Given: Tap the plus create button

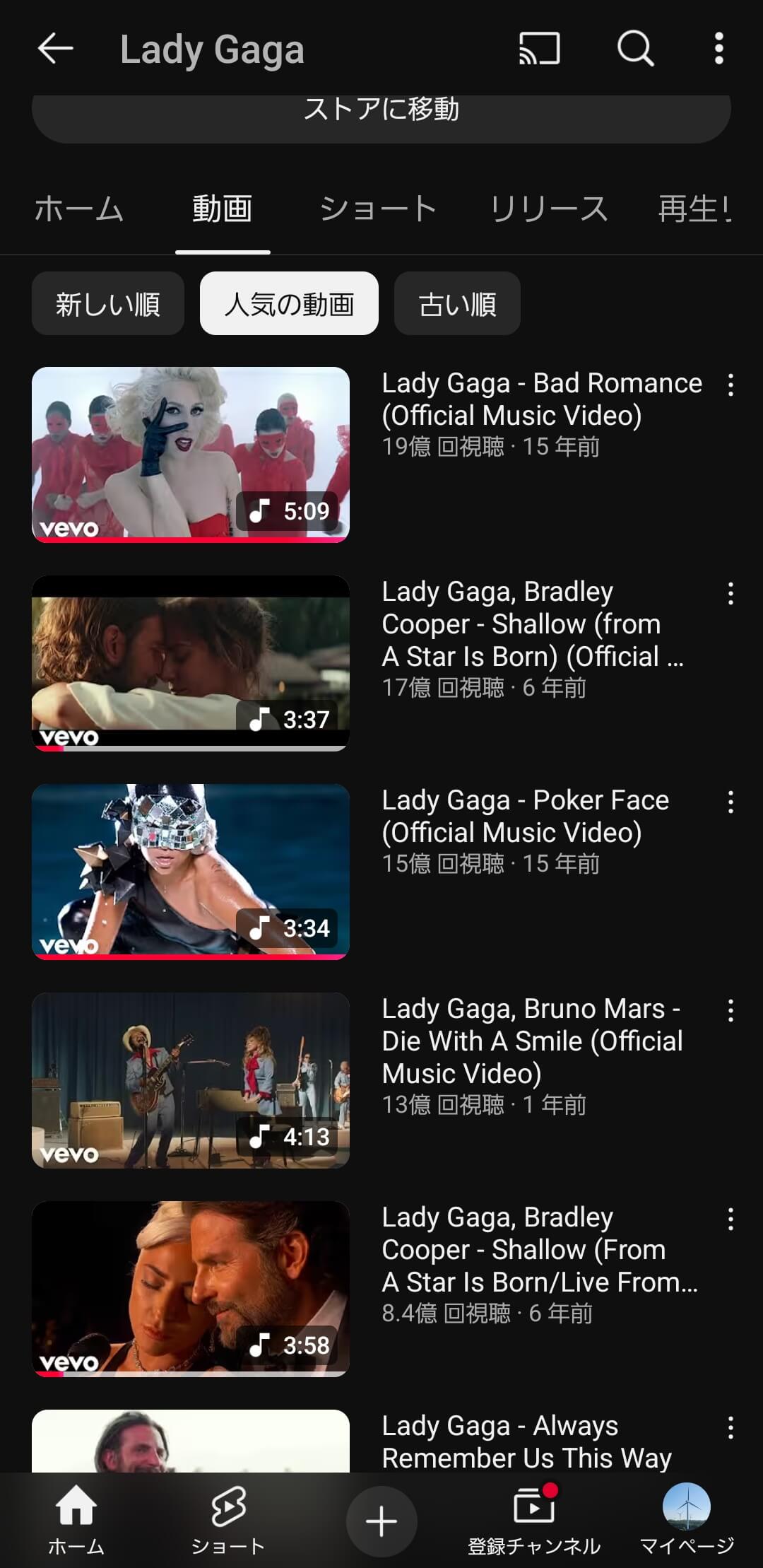Looking at the screenshot, I should (x=381, y=1521).
